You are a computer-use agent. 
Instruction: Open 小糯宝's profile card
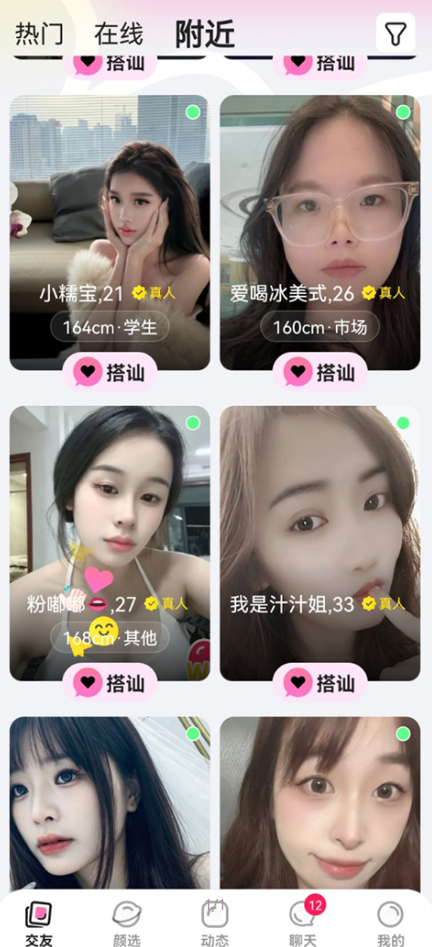coord(109,233)
